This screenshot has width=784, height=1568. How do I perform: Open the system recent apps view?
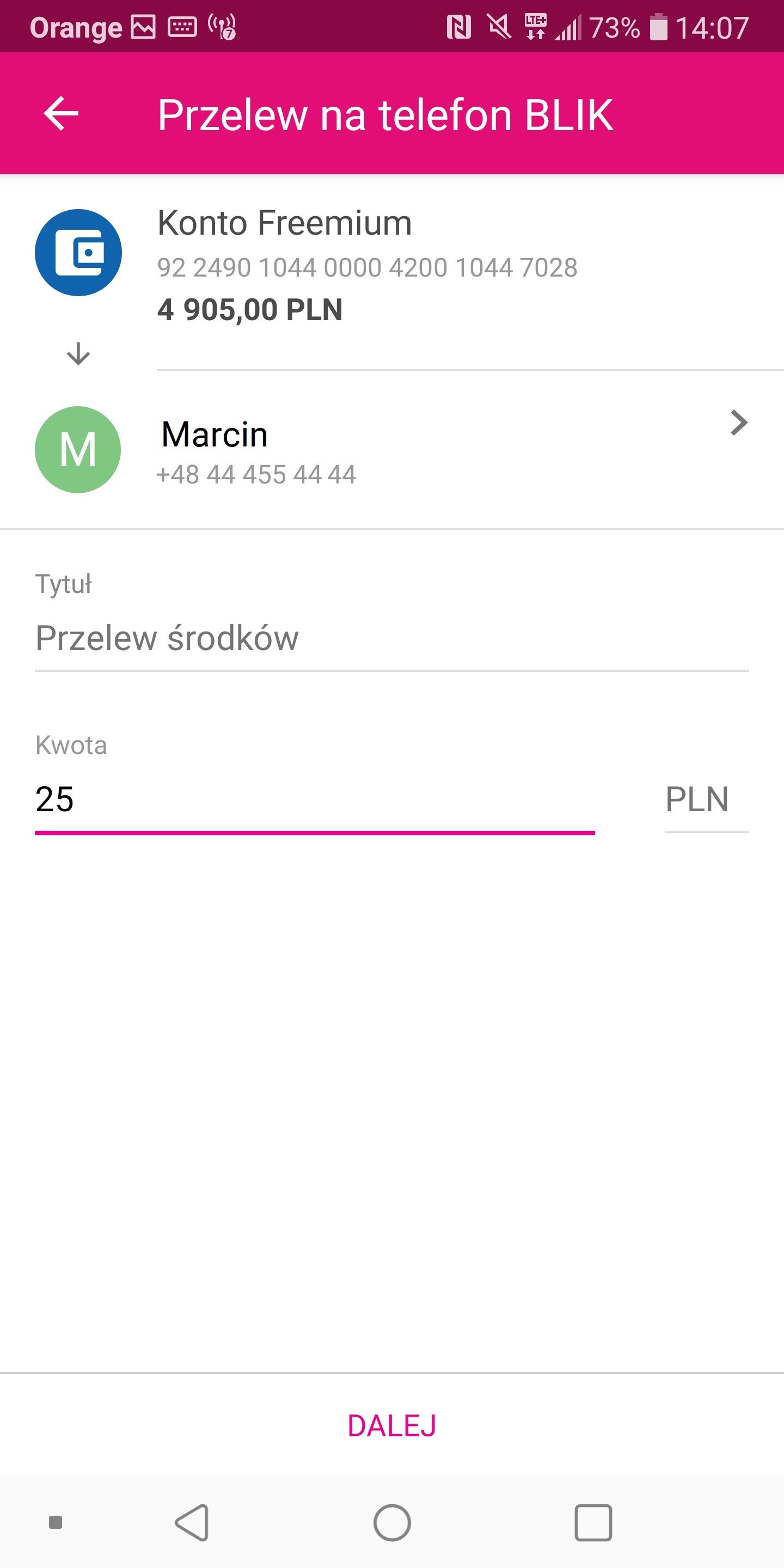click(593, 1523)
